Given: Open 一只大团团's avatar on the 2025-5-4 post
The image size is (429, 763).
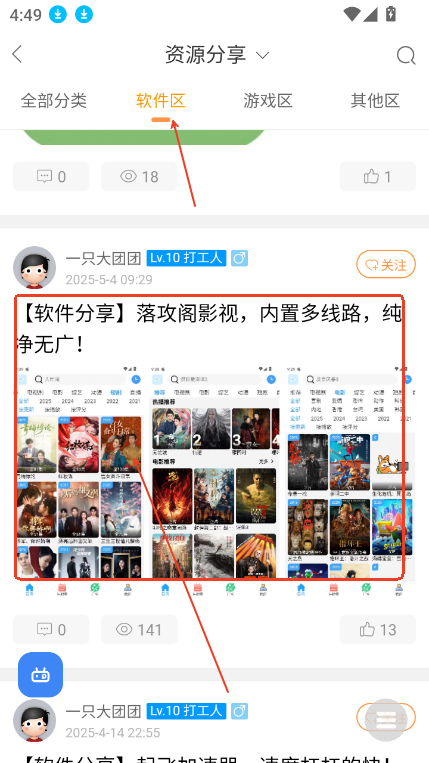Looking at the screenshot, I should tap(35, 268).
